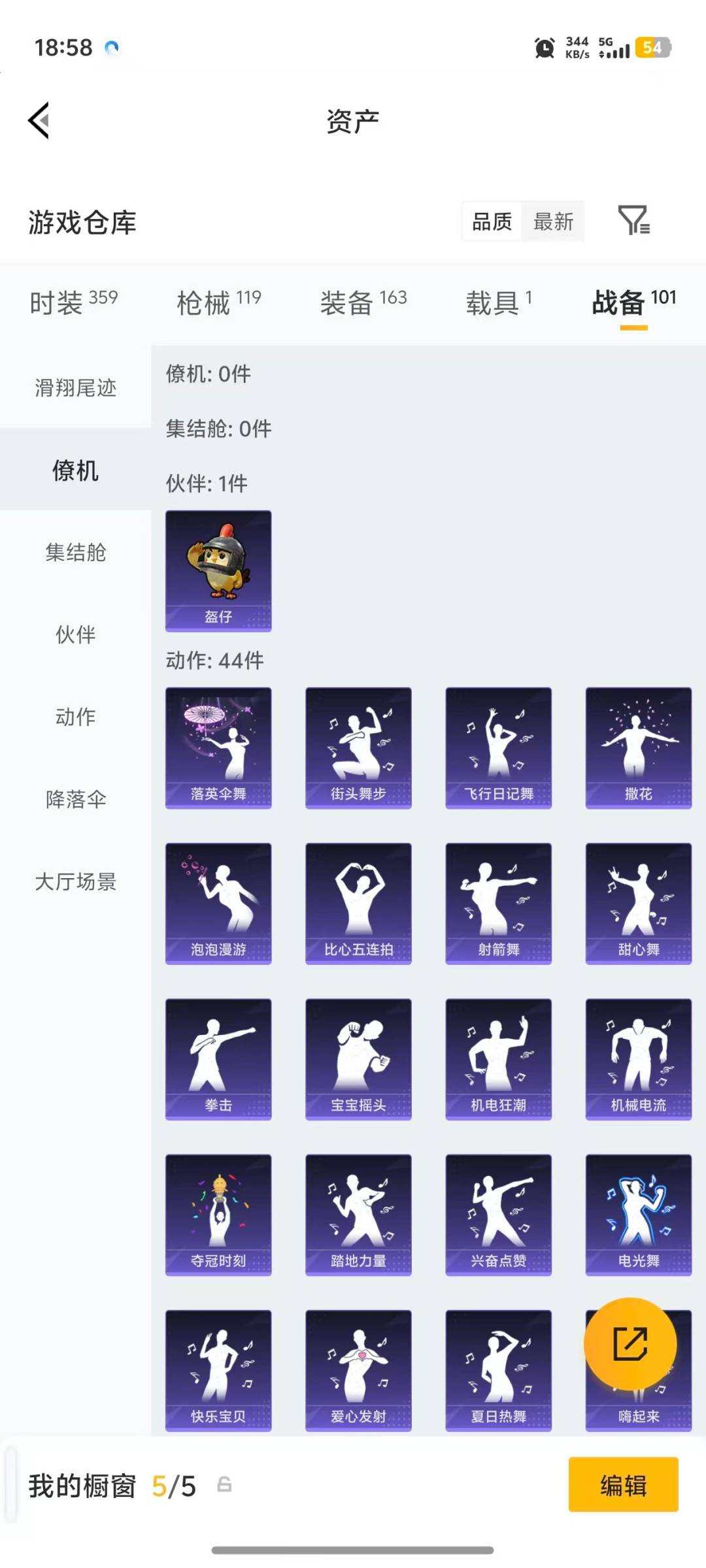This screenshot has height=1568, width=706.
Task: Select the 电光舞 dance emote
Action: point(638,1214)
